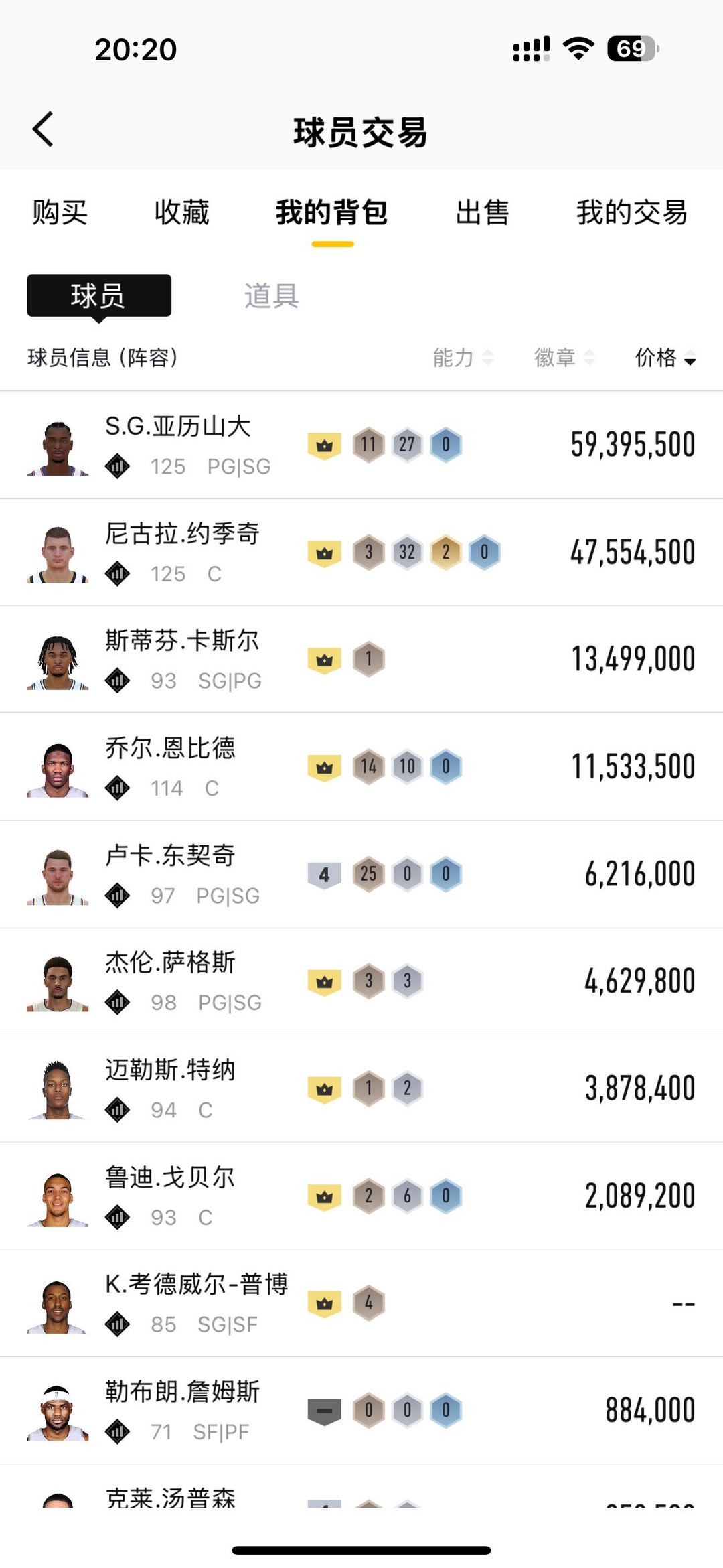723x1568 pixels.
Task: Switch to the 购买 tab
Action: click(x=60, y=213)
